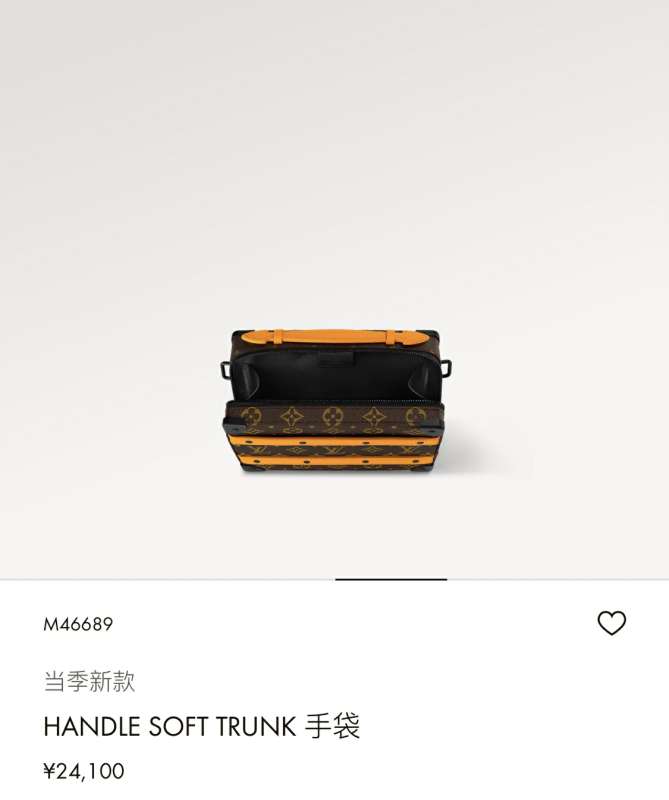
Task: Open the Handle Soft Trunk product photo
Action: (x=333, y=400)
